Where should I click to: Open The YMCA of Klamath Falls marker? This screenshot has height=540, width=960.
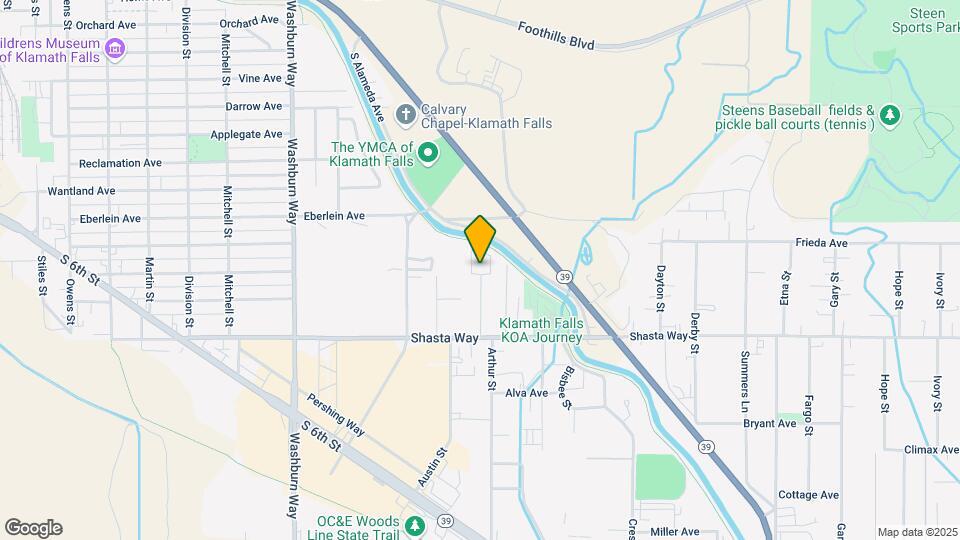[429, 154]
